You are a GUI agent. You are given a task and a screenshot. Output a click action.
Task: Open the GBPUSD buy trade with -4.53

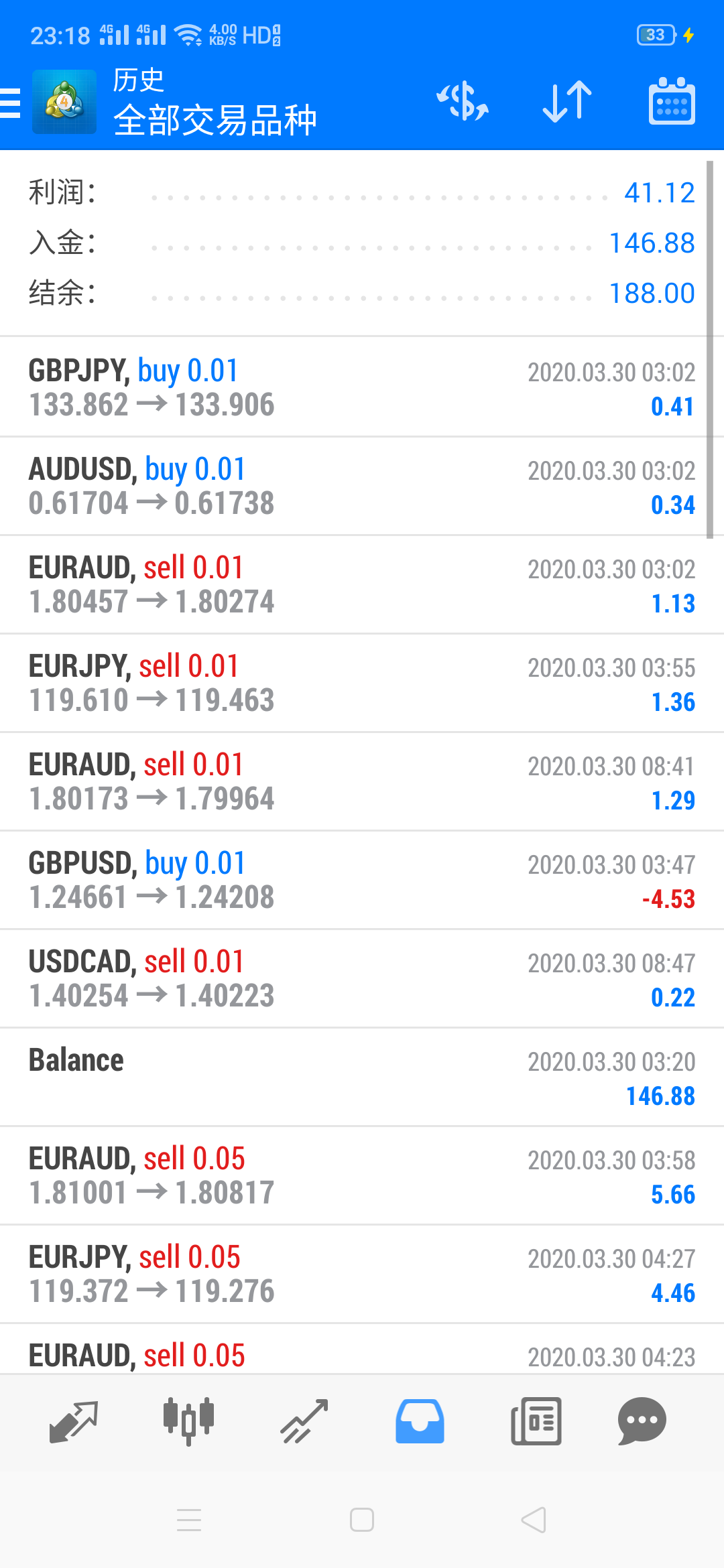coord(362,880)
